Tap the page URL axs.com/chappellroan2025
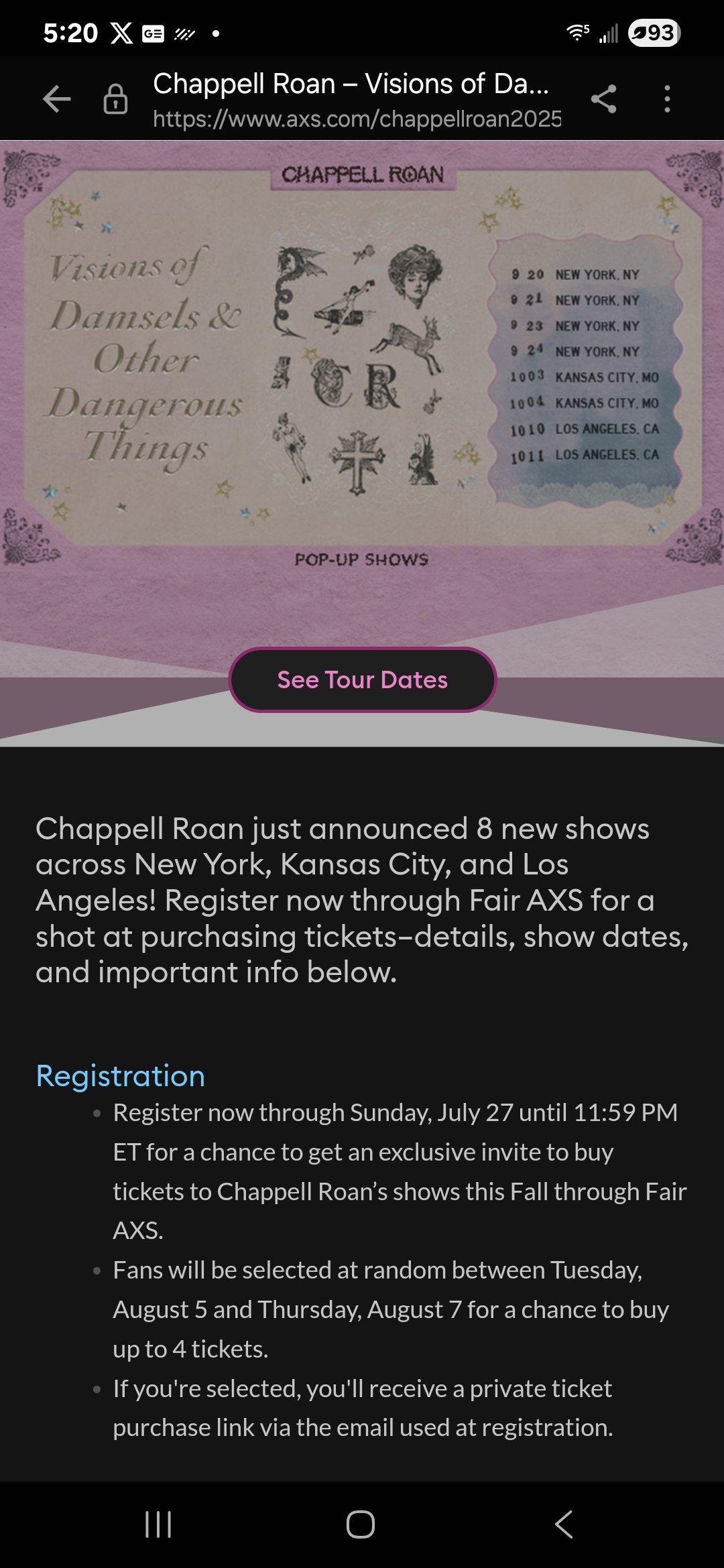This screenshot has width=724, height=1568. (x=357, y=119)
